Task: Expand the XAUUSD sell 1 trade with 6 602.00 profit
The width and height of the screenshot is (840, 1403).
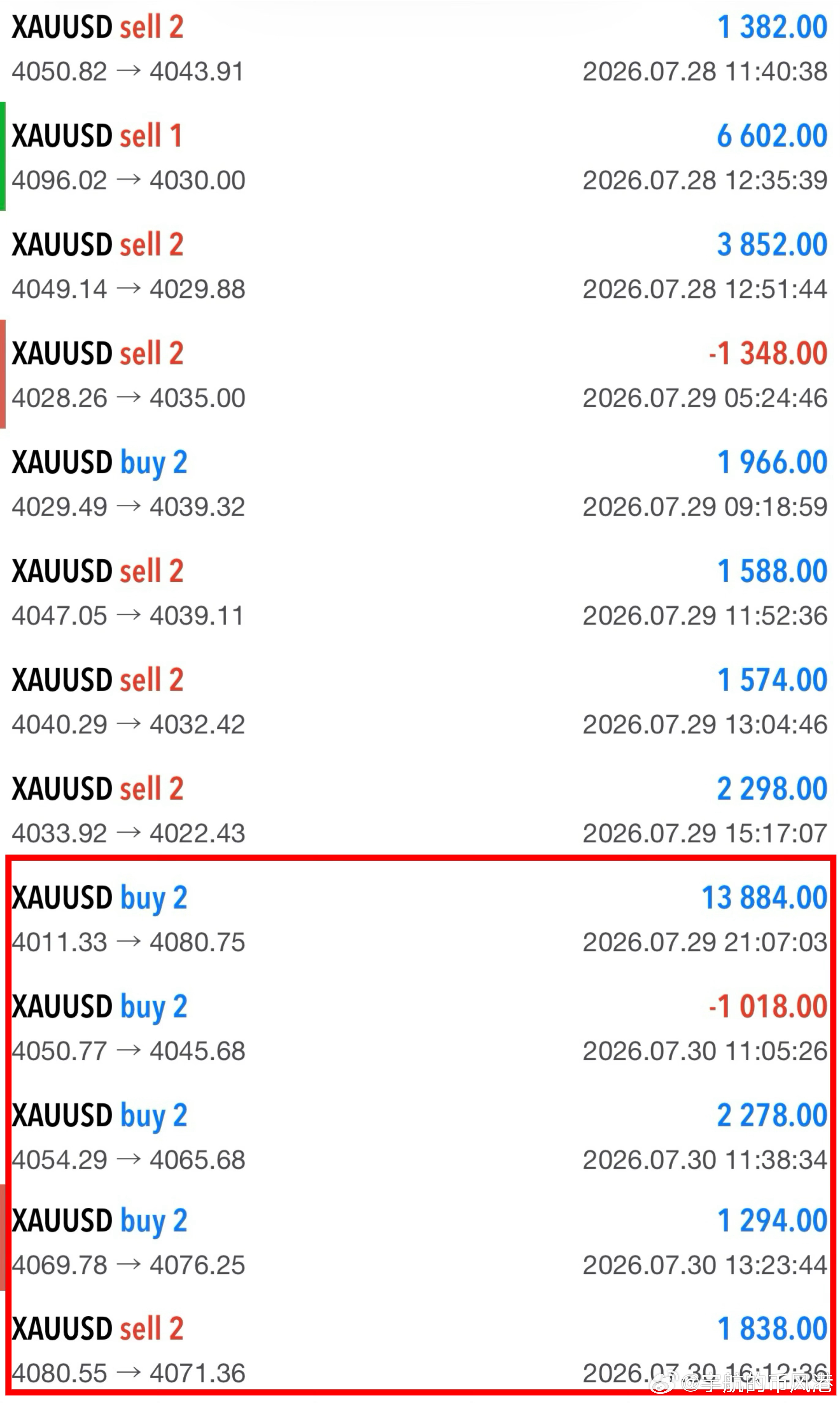Action: 420,157
